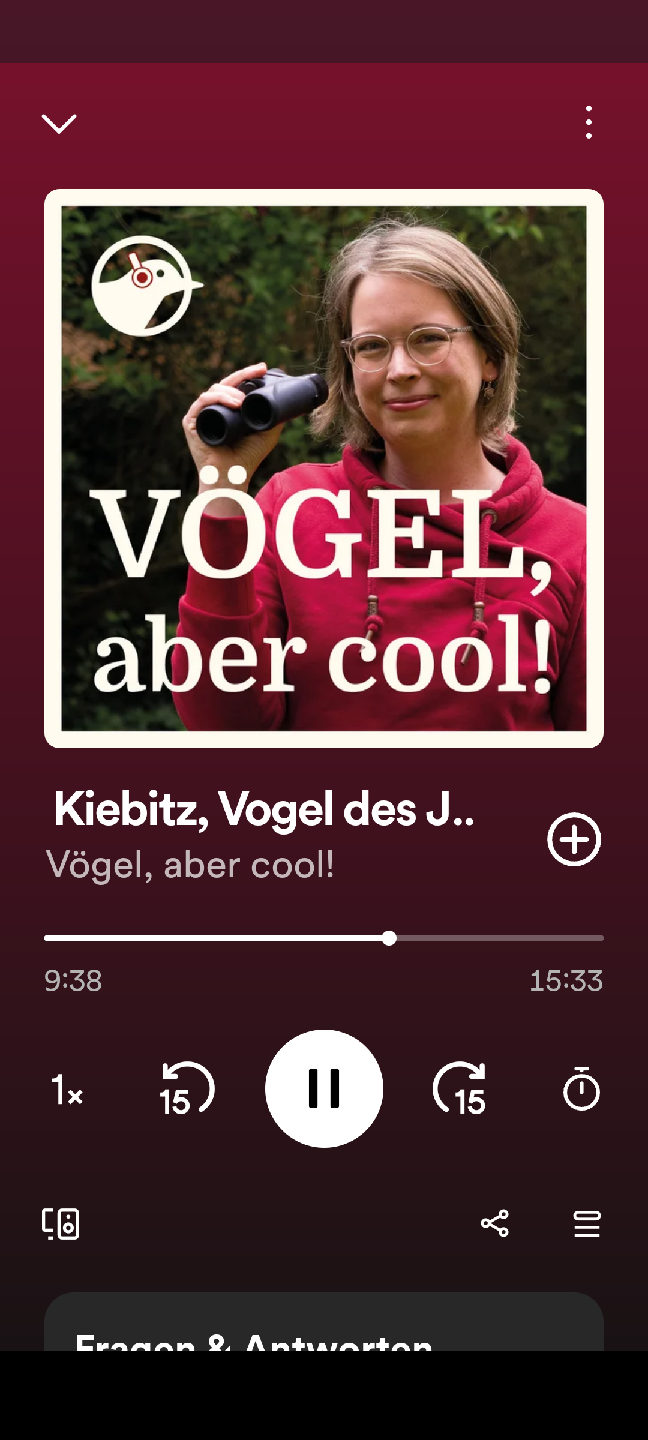648x1440 pixels.
Task: Change the 1x playback speed
Action: pyautogui.click(x=66, y=1090)
